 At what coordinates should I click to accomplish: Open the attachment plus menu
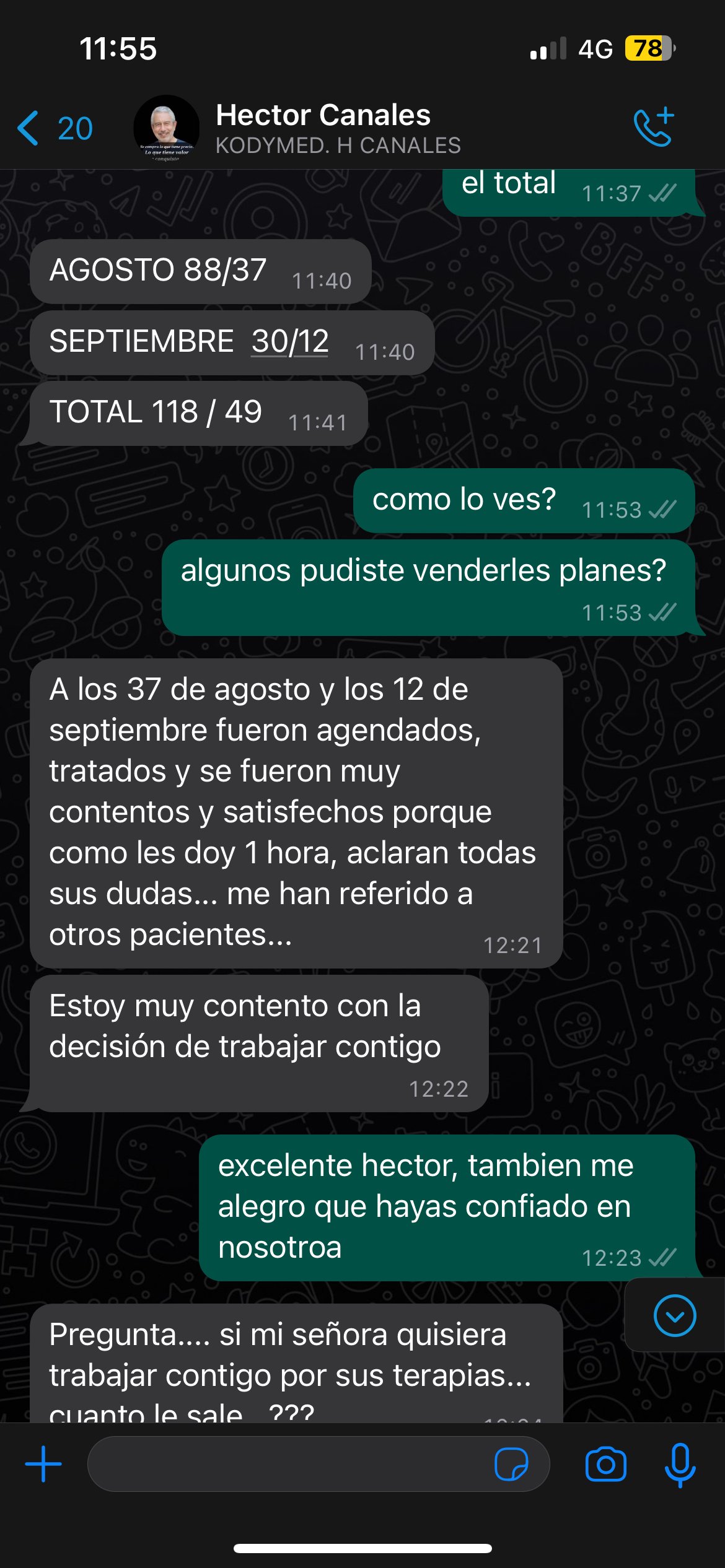(43, 1465)
